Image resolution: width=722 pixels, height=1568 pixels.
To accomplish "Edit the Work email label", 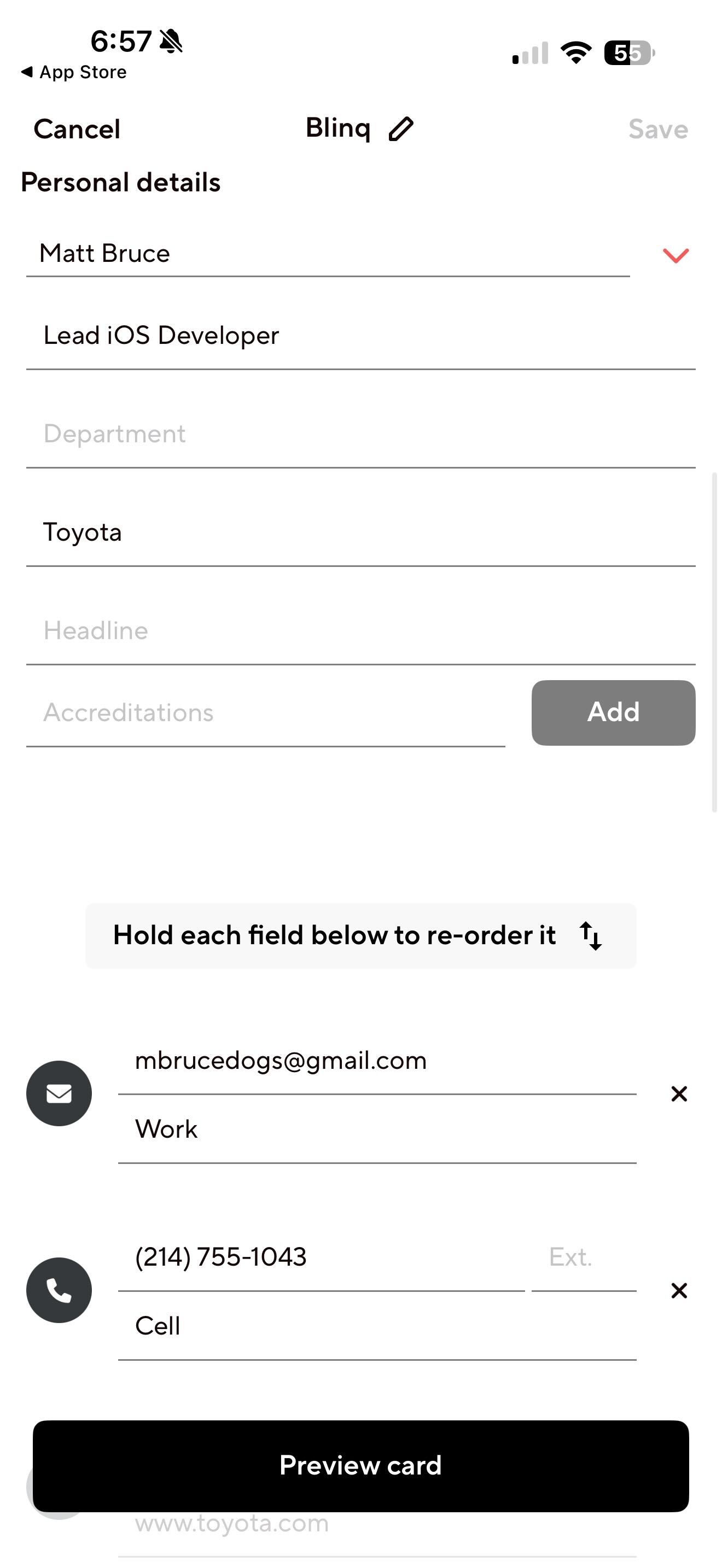I will [376, 1130].
